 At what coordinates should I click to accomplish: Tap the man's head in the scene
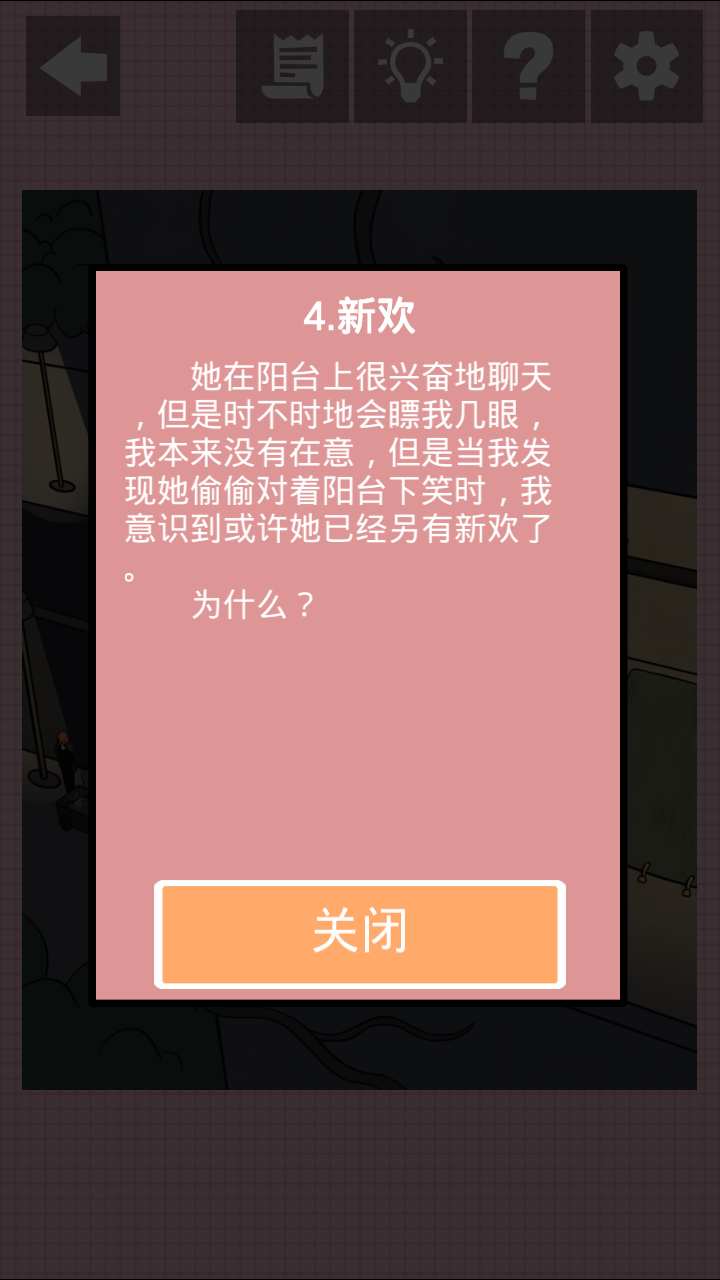pyautogui.click(x=63, y=738)
